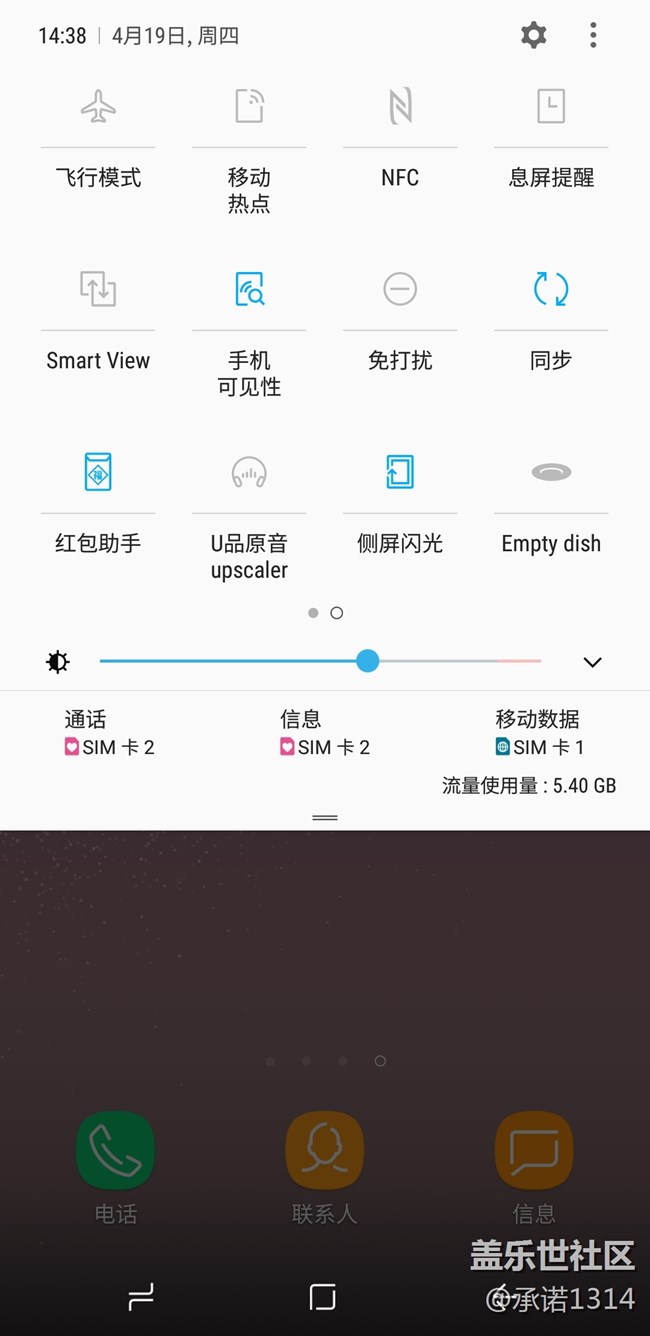The width and height of the screenshot is (650, 1336).
Task: Expand brightness options with the chevron
Action: [592, 662]
